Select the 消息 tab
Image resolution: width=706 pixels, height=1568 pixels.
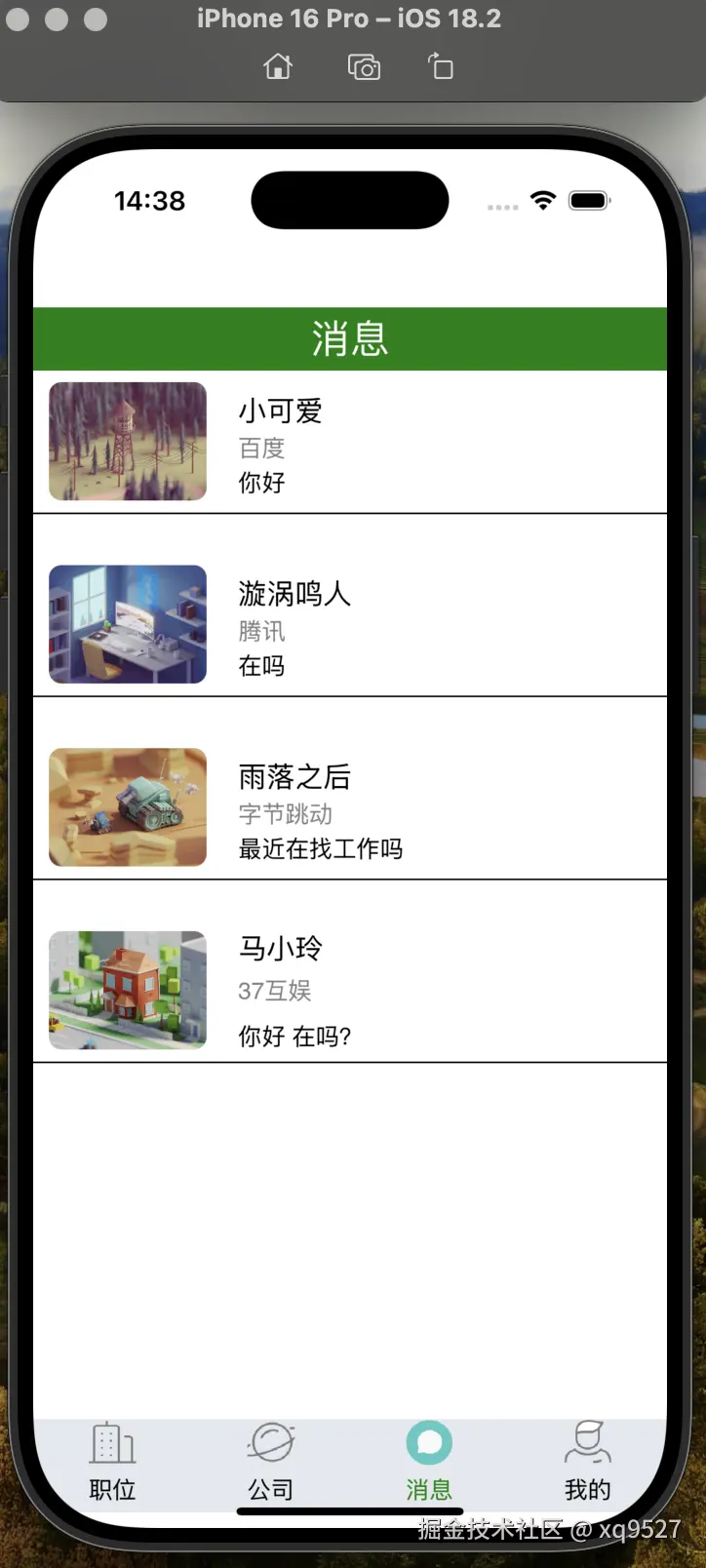(429, 1461)
